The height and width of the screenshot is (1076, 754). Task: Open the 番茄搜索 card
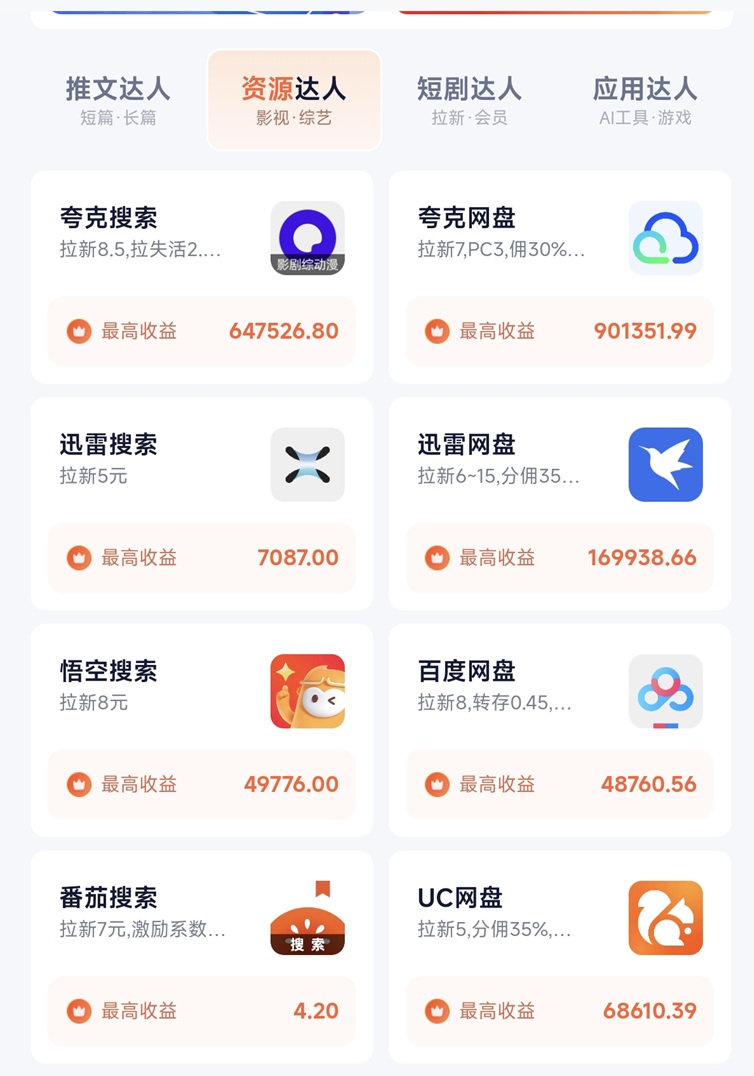tap(202, 956)
